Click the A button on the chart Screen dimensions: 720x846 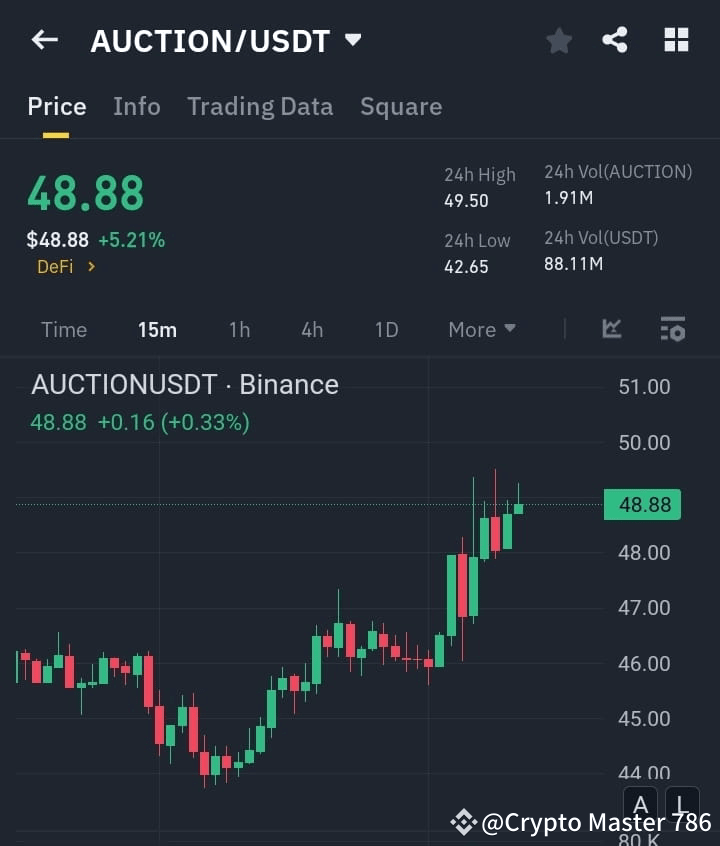[x=640, y=805]
